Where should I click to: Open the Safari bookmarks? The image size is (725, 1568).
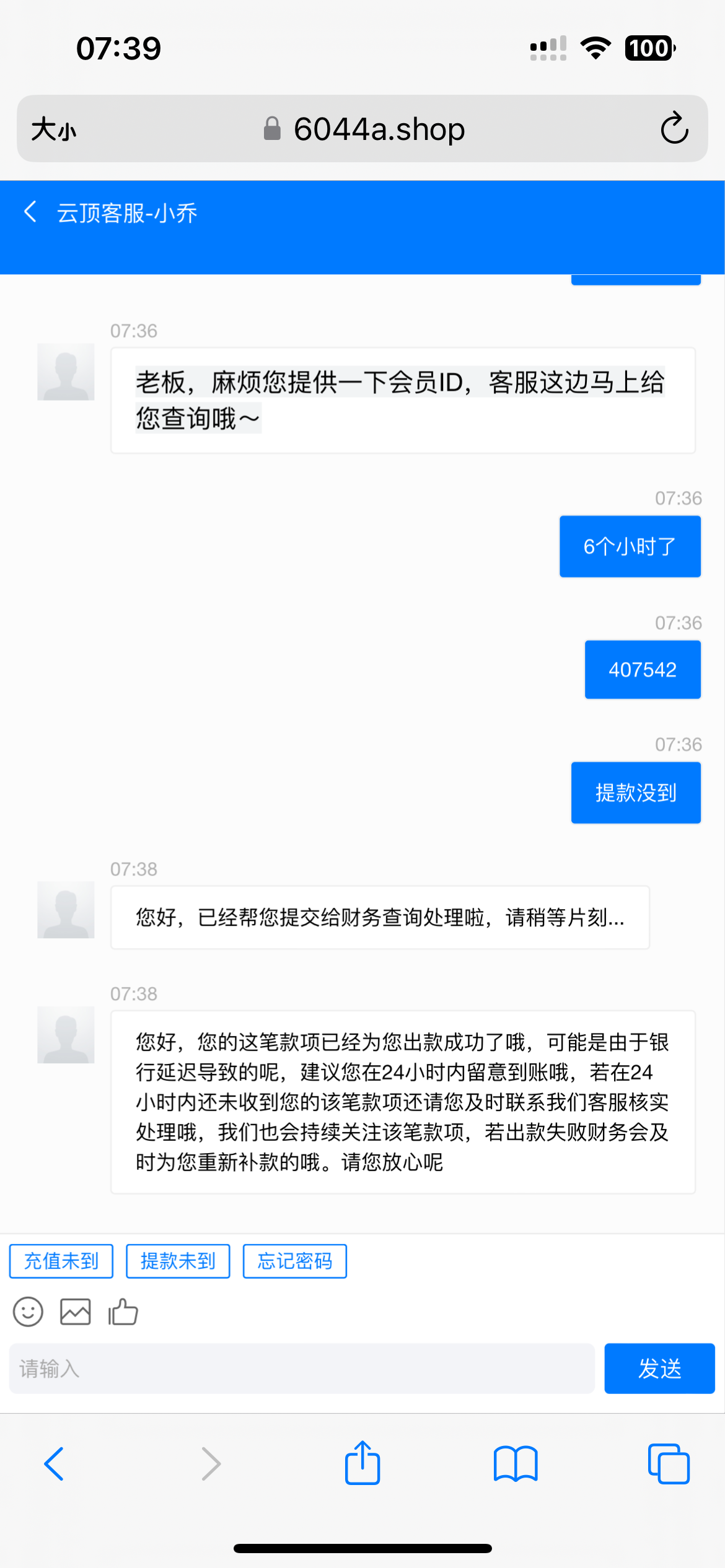(x=516, y=1464)
